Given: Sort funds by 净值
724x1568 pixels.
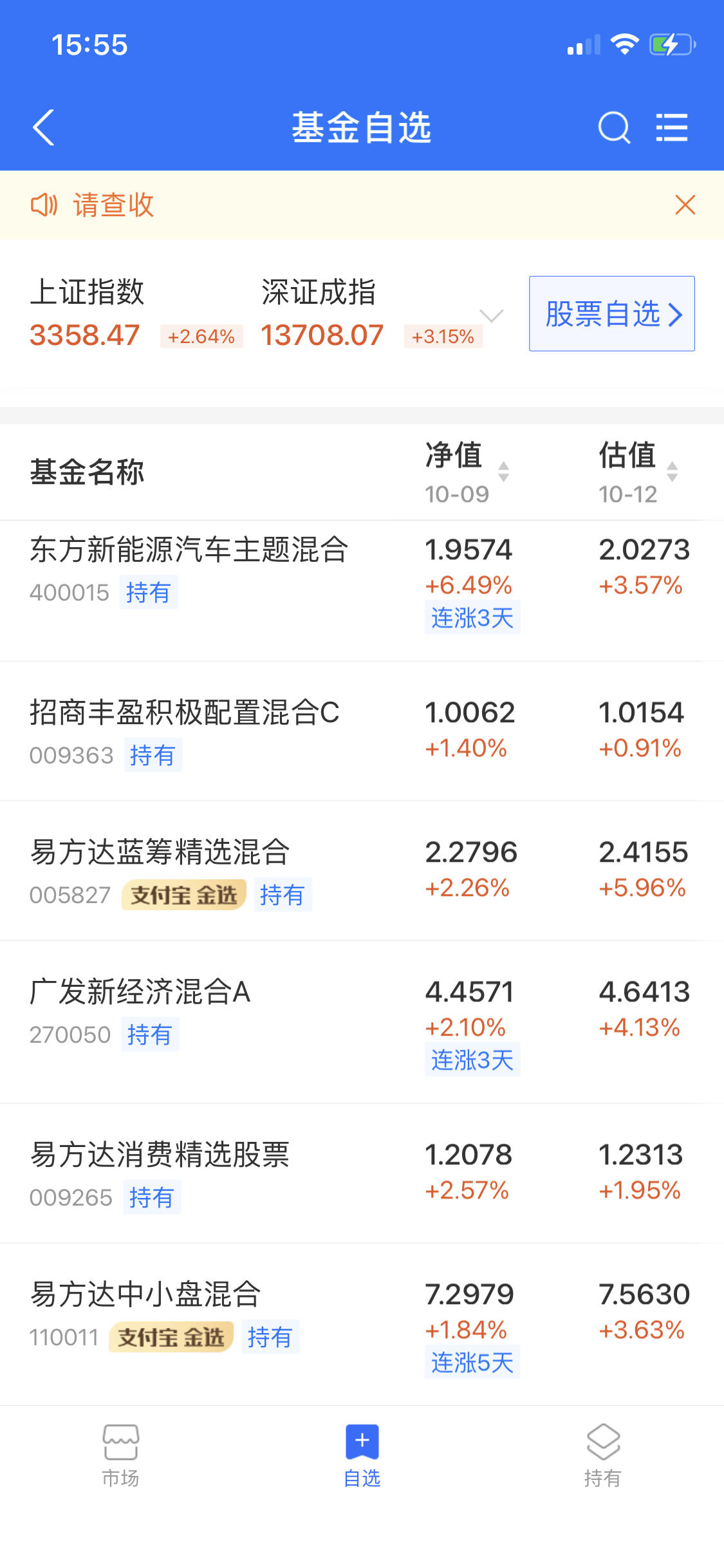Looking at the screenshot, I should tap(467, 472).
